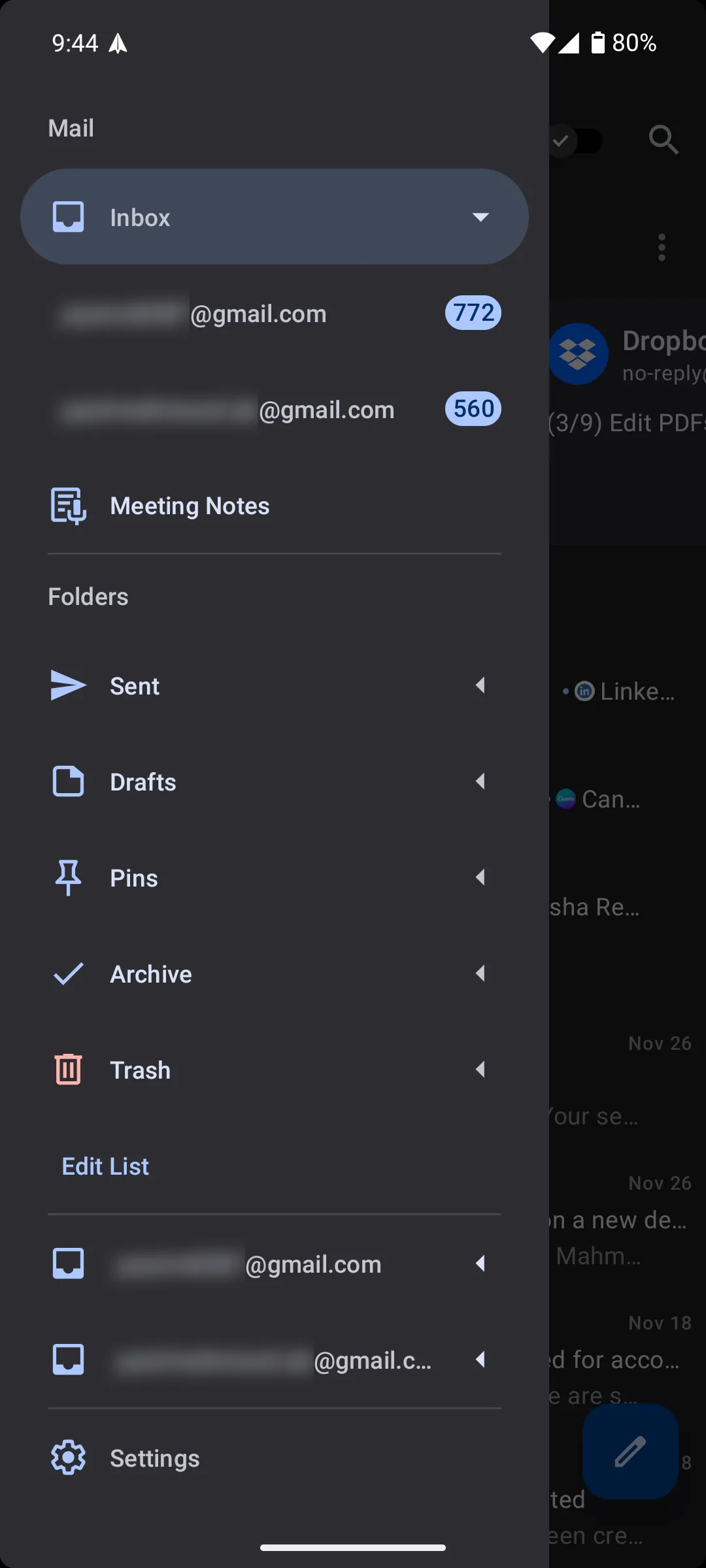Collapse the Trash folder section

(481, 1070)
